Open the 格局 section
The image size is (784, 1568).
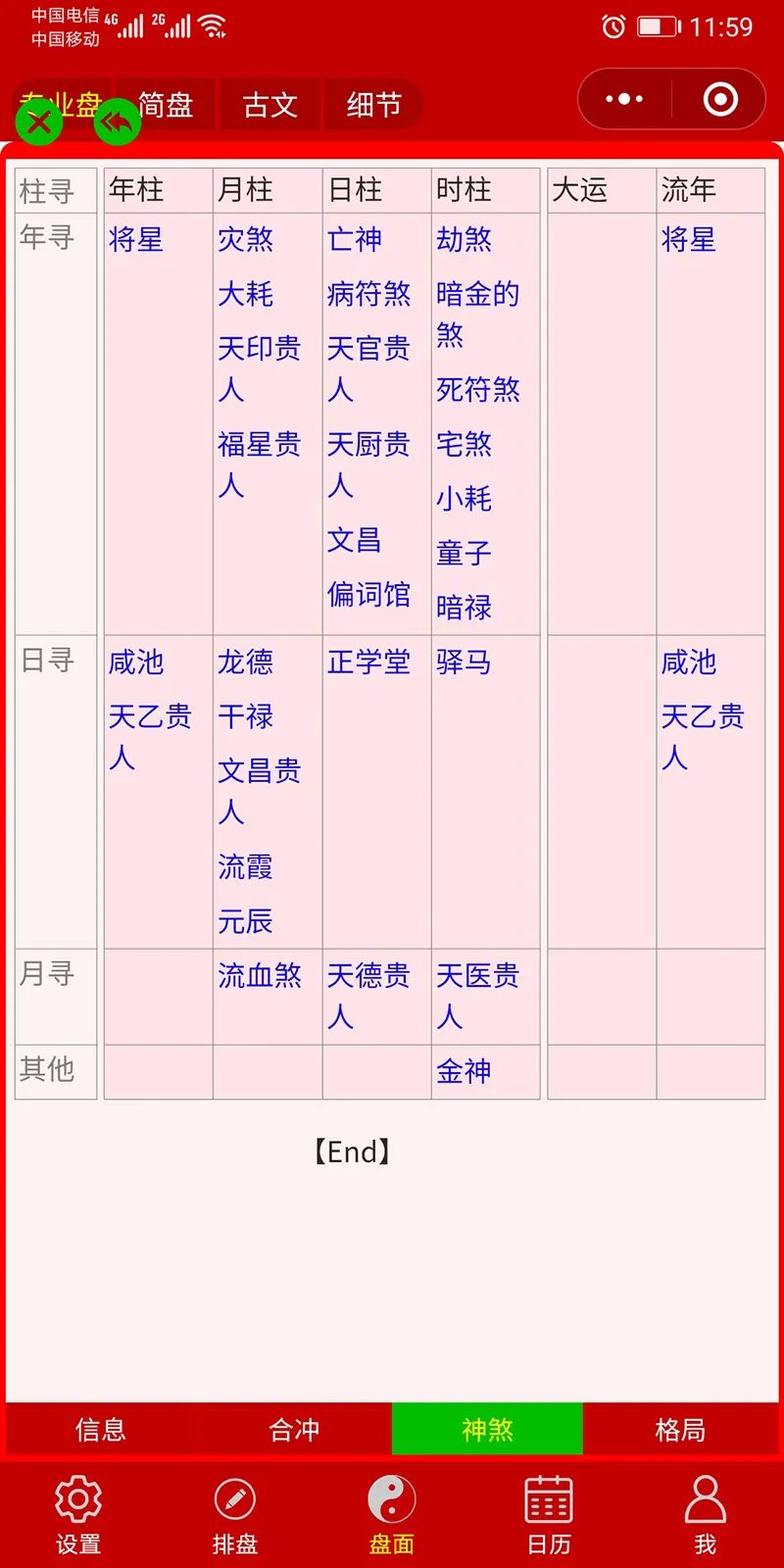[680, 1430]
